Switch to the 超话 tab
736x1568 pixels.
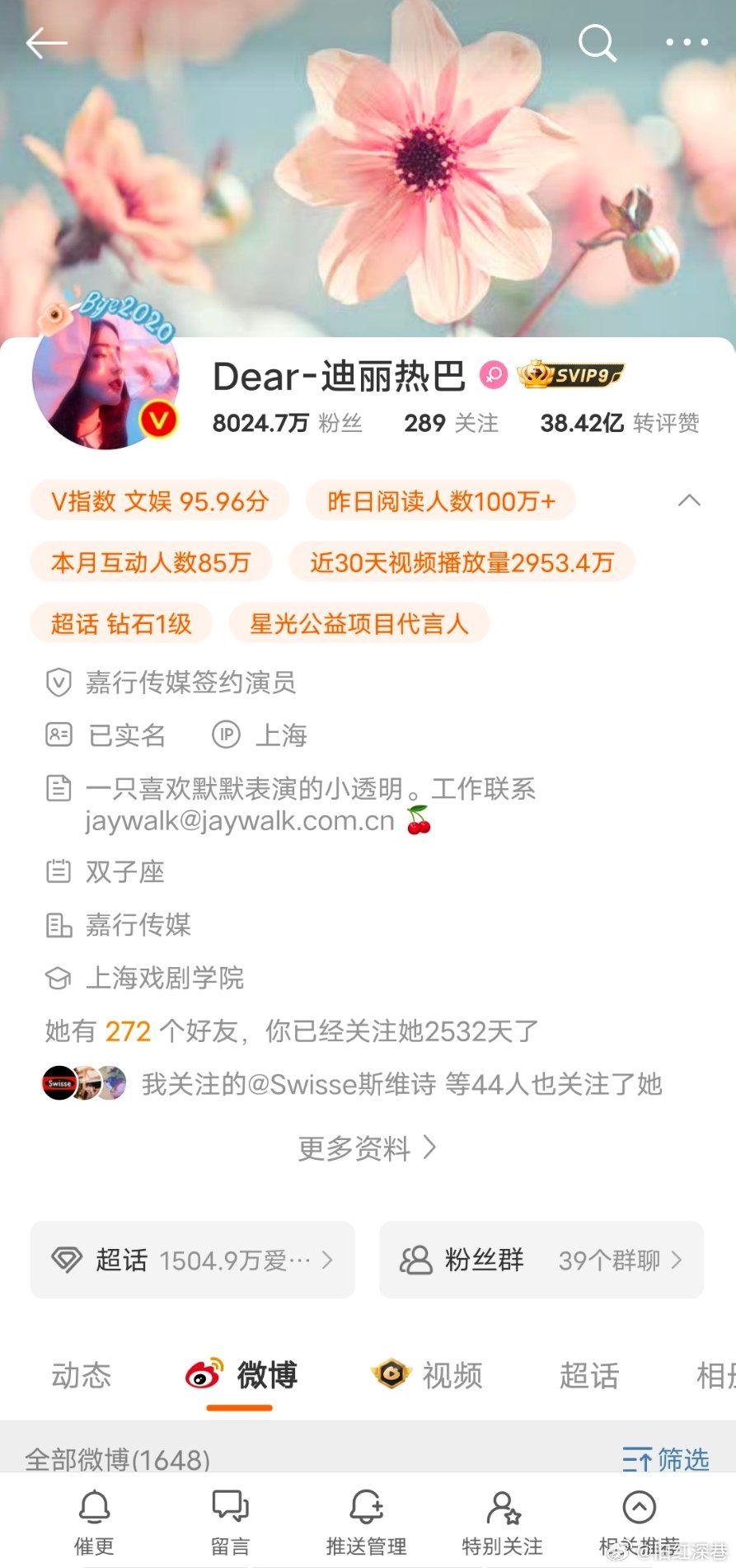click(x=588, y=1375)
